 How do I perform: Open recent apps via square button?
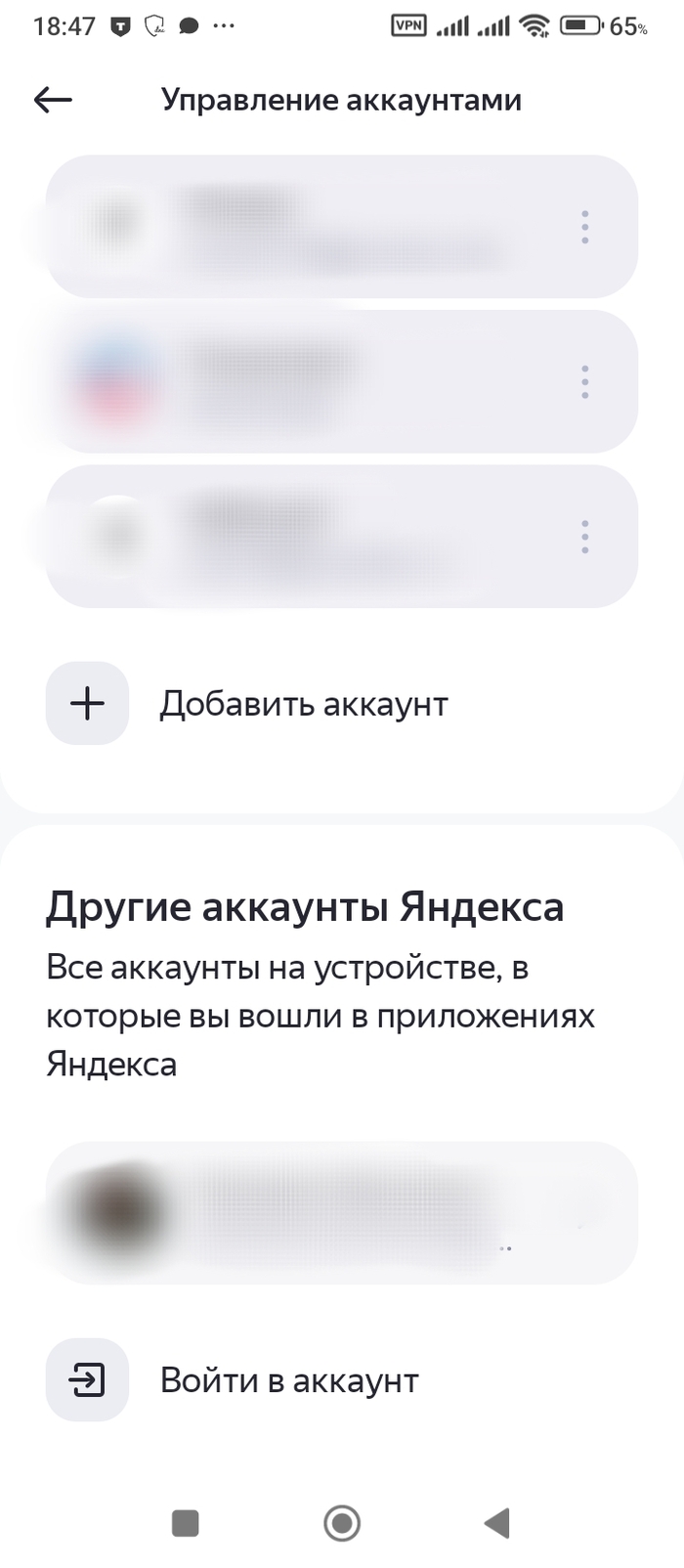pos(186,1522)
